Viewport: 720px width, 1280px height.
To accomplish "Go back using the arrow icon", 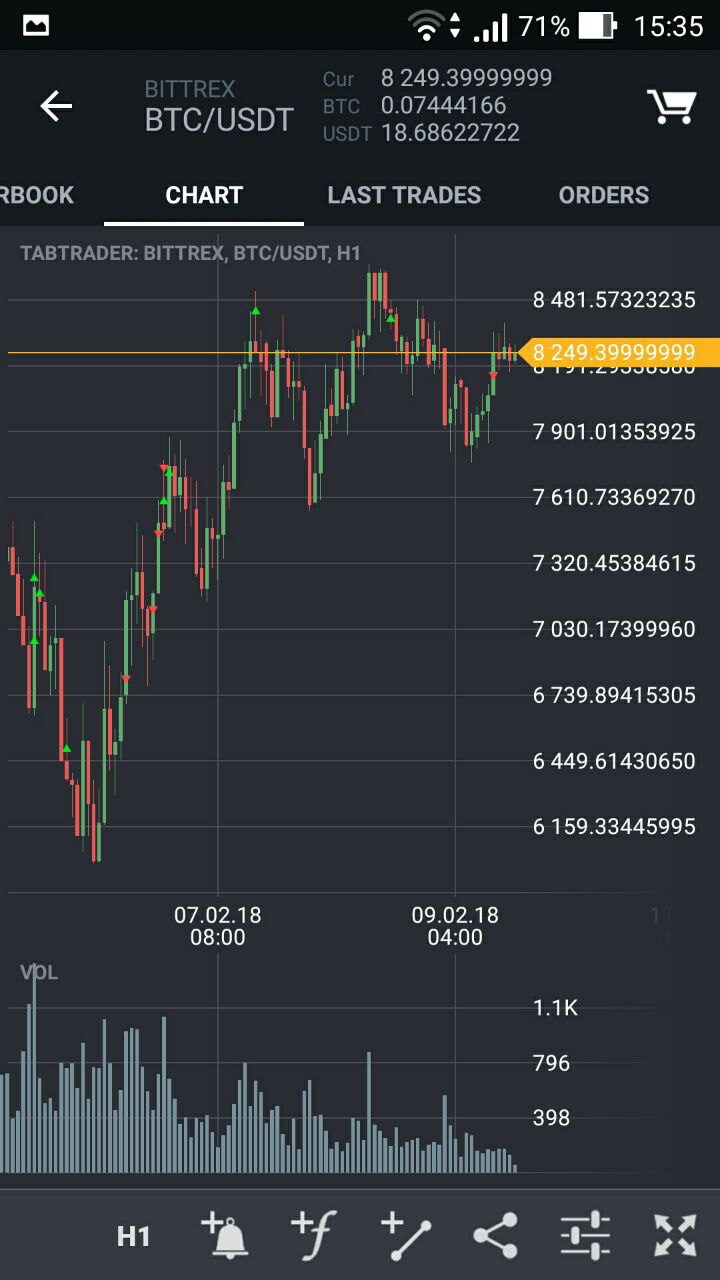I will point(56,106).
